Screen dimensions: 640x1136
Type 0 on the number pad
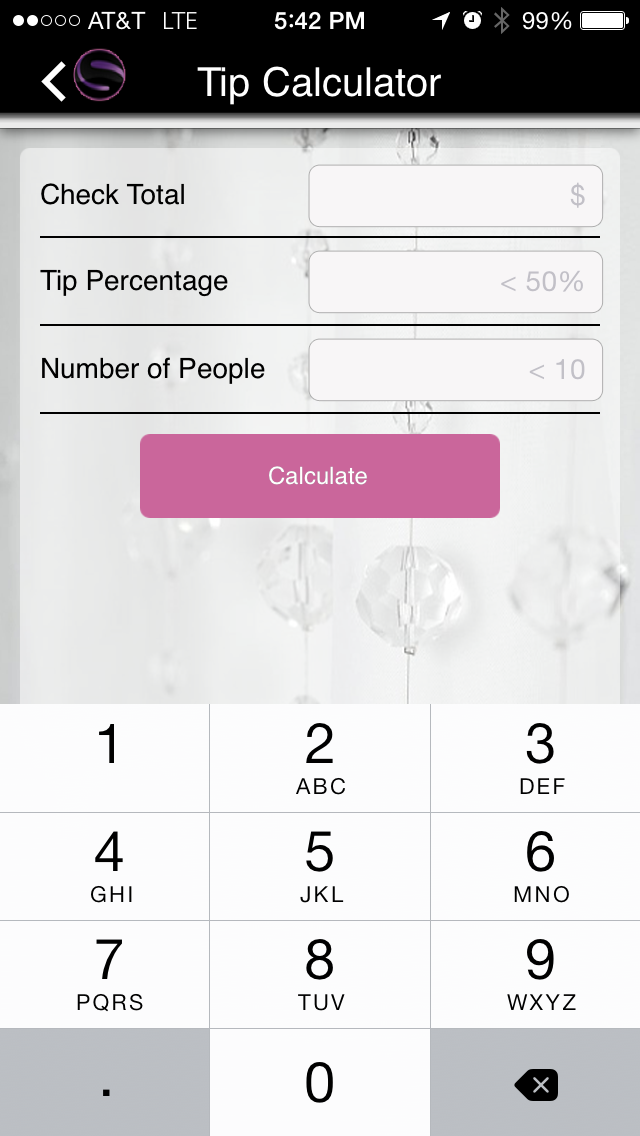(320, 1083)
